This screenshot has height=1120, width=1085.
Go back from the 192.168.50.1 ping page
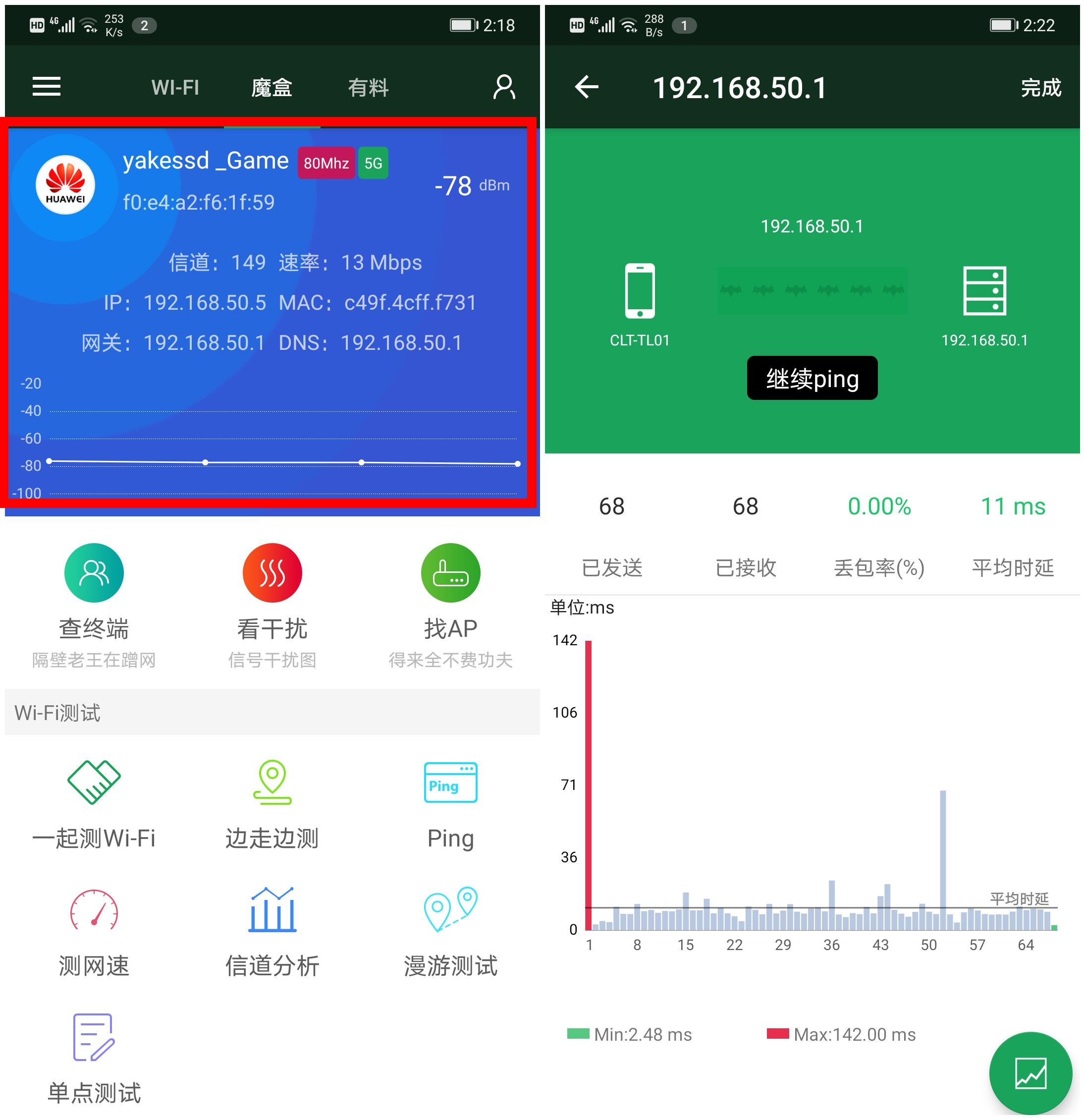[x=587, y=87]
